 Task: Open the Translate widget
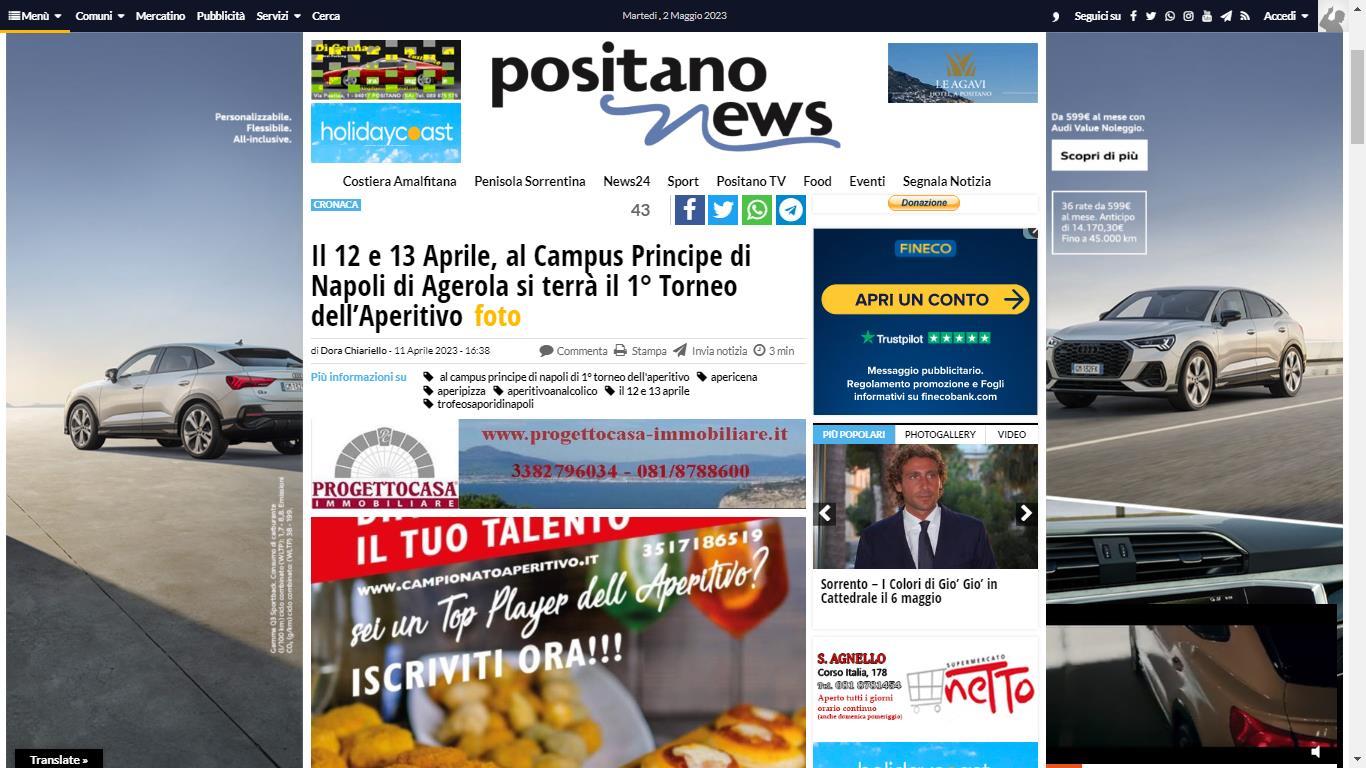point(58,760)
